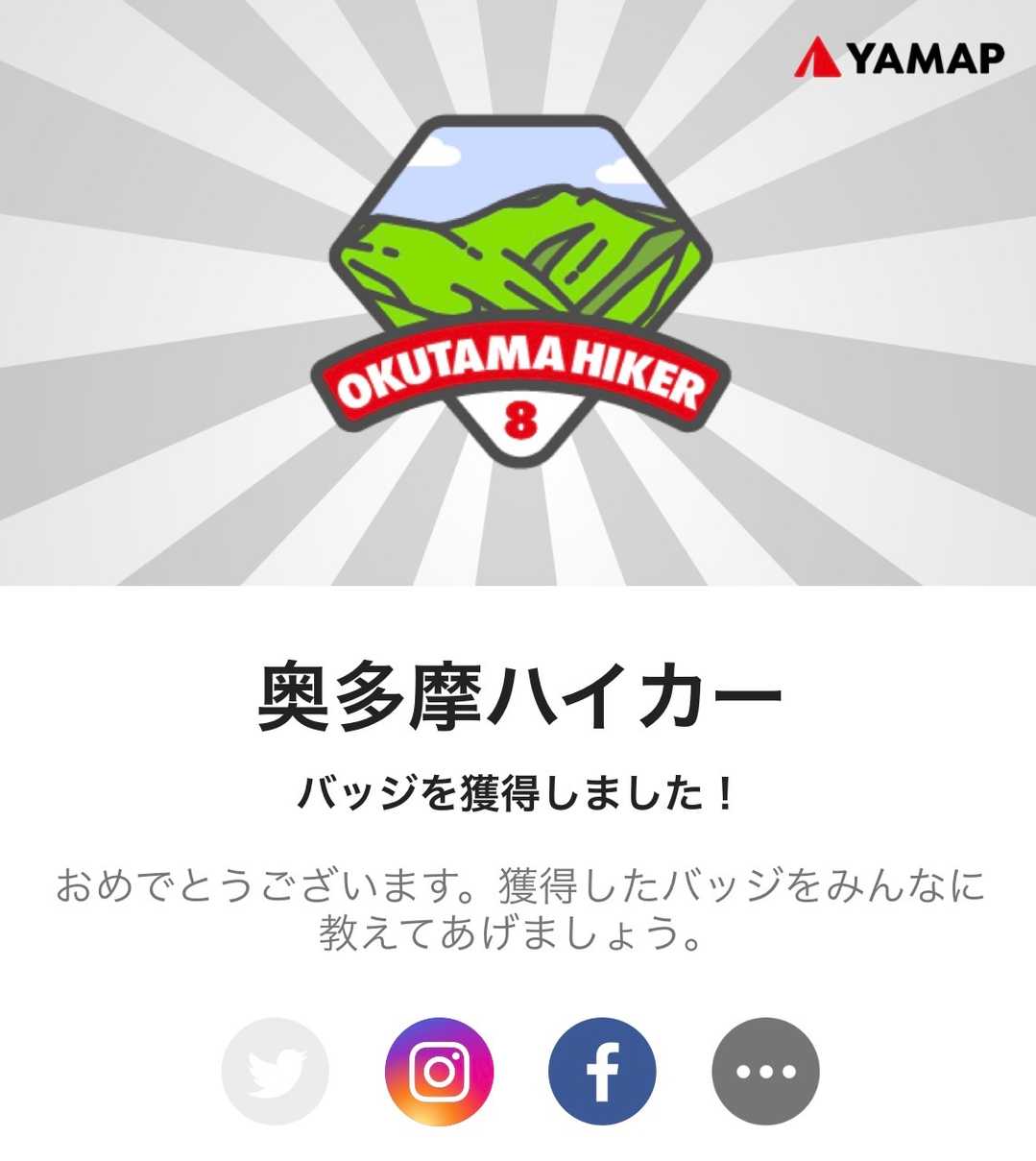Screen dimensions: 1036x1161
Task: Open more sharing options
Action: [x=765, y=1071]
